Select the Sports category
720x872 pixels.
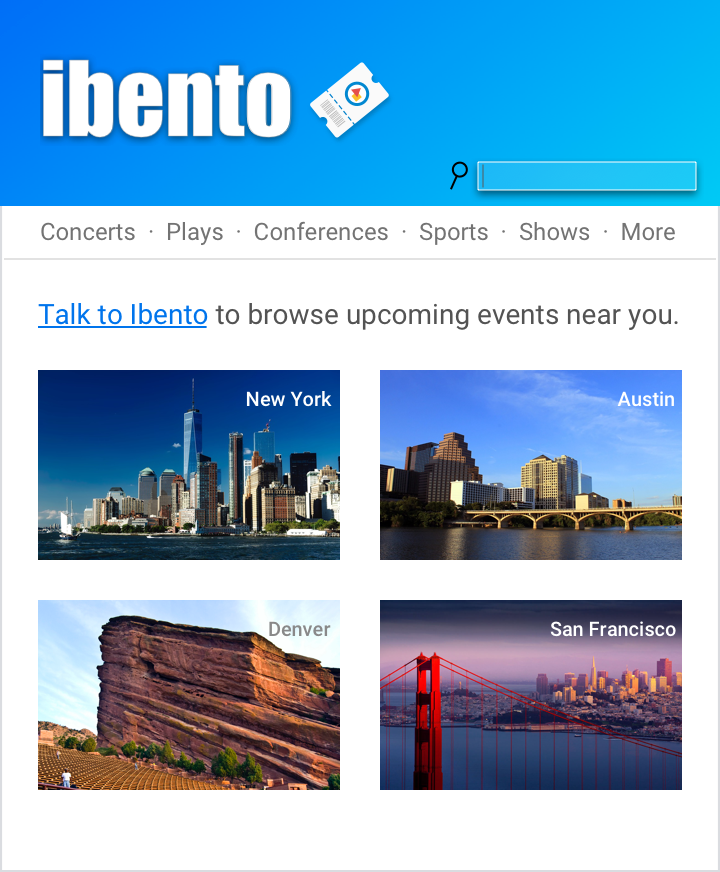tap(453, 232)
